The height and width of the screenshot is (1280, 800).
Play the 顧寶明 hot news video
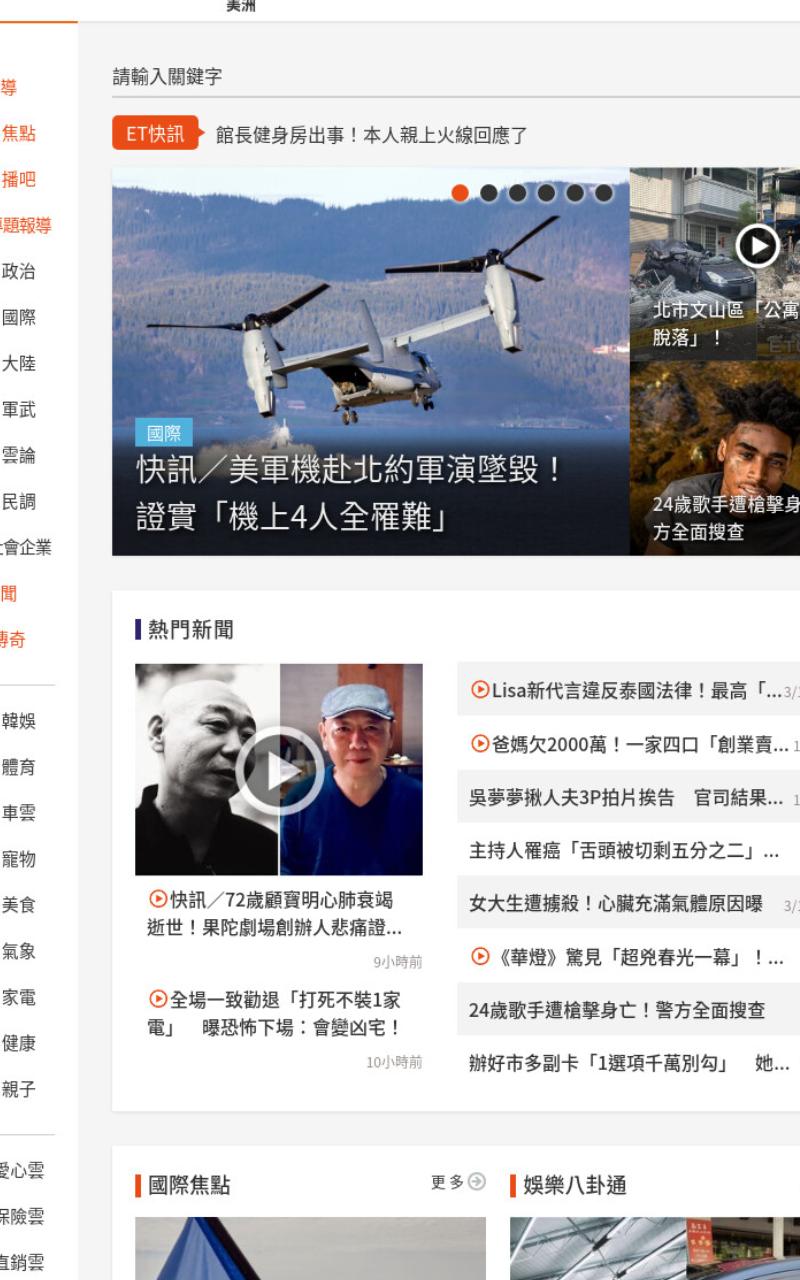279,770
